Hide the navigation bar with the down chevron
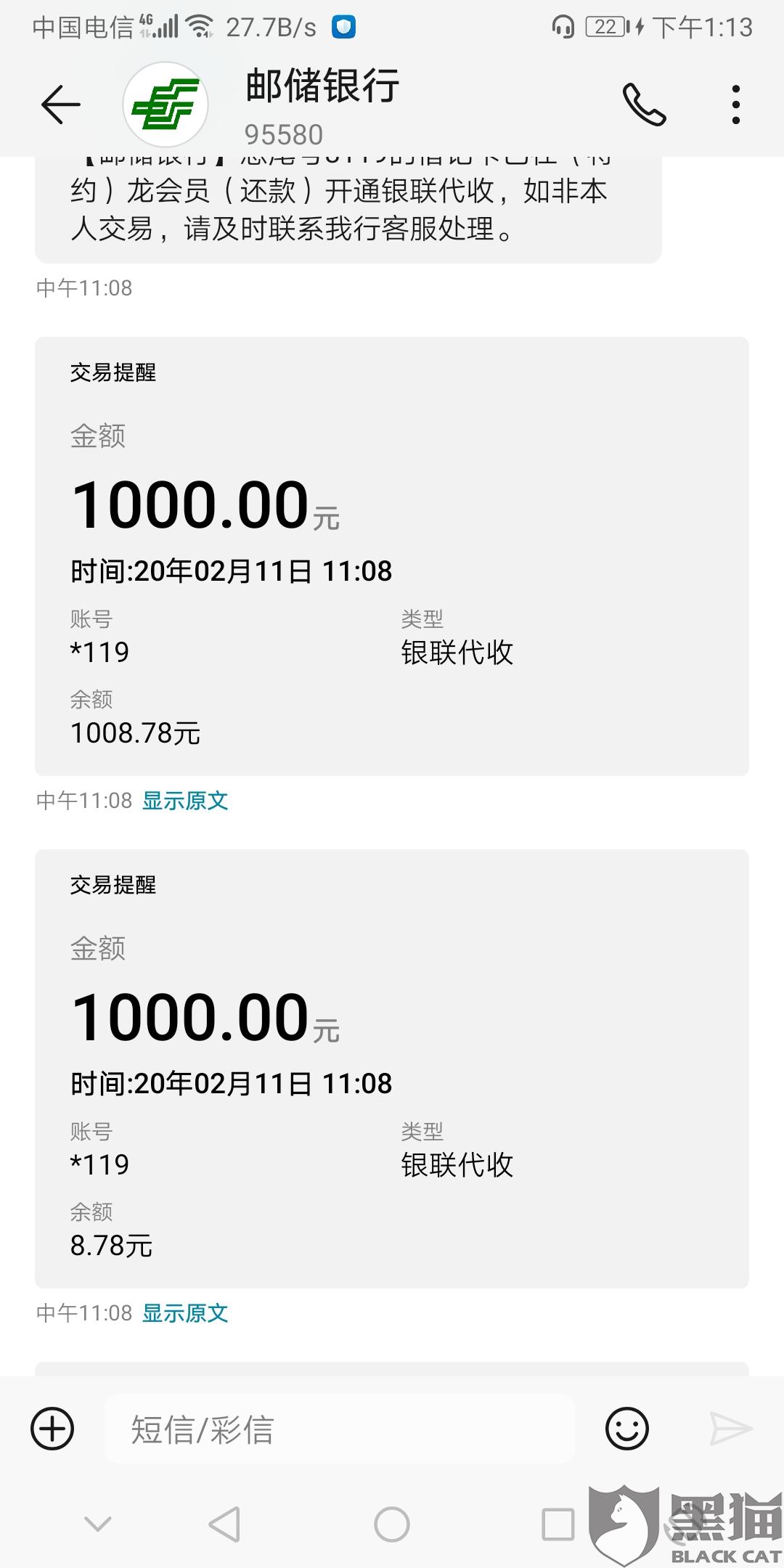This screenshot has width=784, height=1568. pyautogui.click(x=98, y=1524)
